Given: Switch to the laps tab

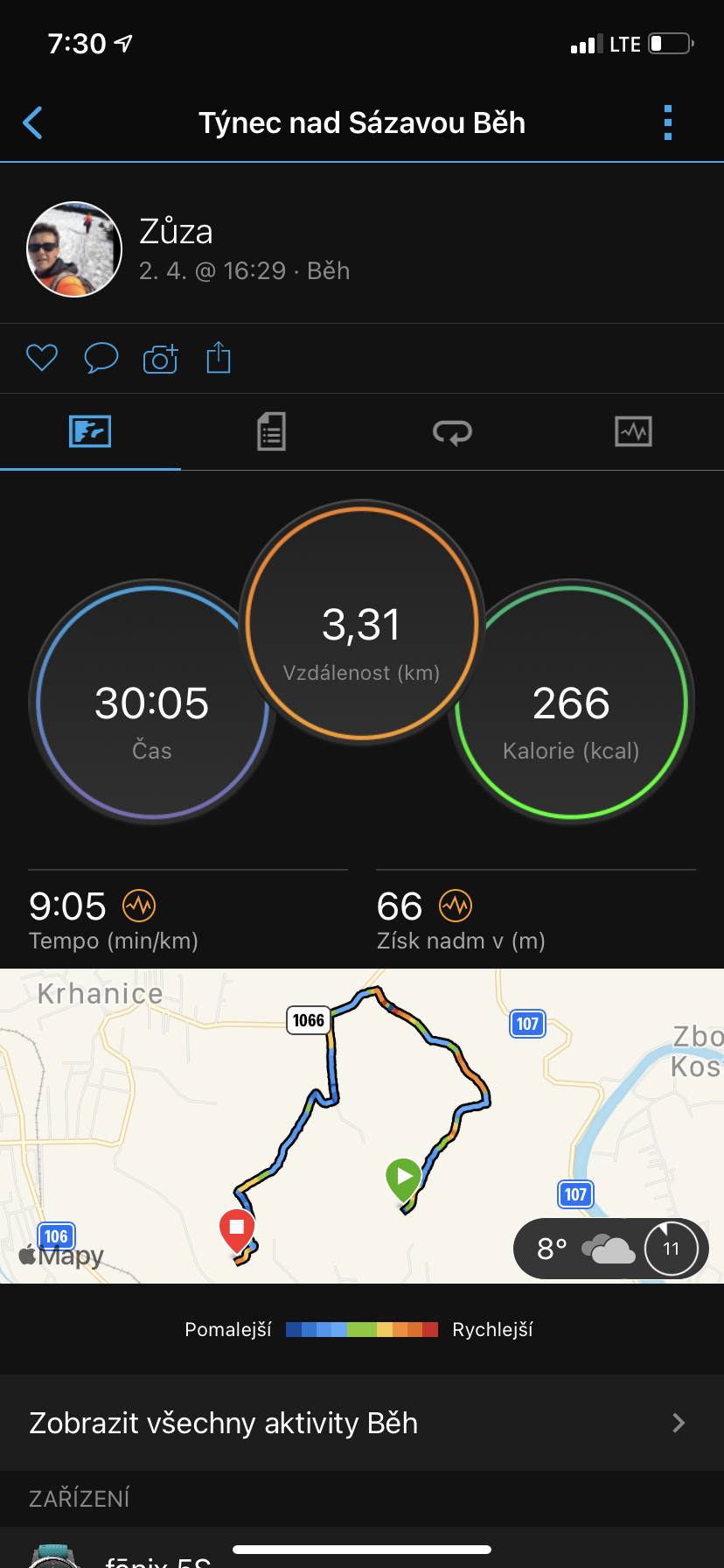Looking at the screenshot, I should (x=452, y=431).
